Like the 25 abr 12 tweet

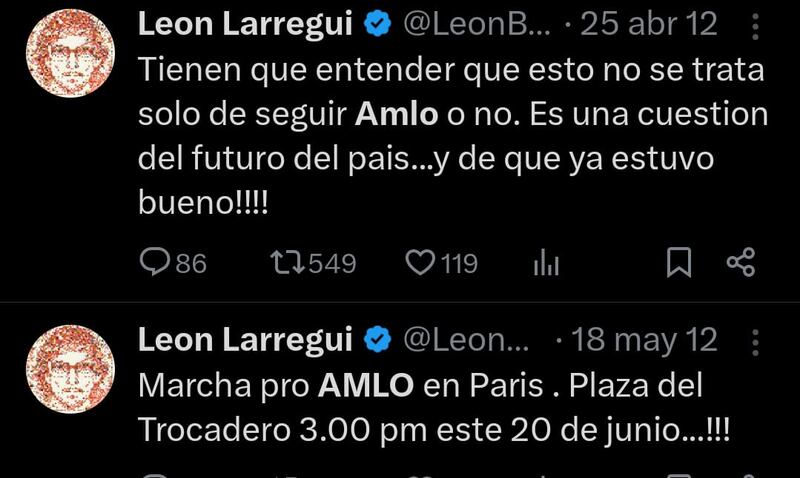420,263
